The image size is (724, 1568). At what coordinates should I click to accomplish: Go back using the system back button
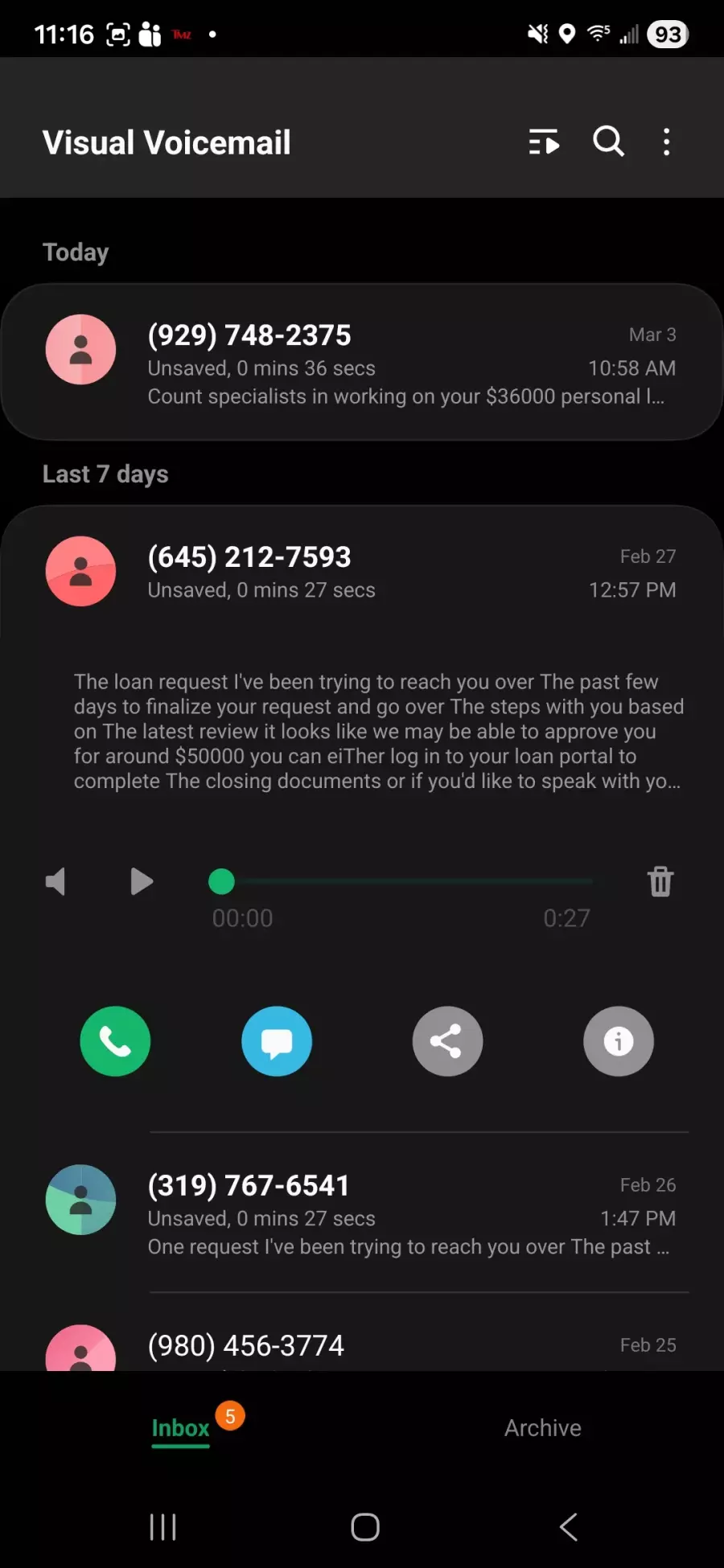coord(568,1525)
